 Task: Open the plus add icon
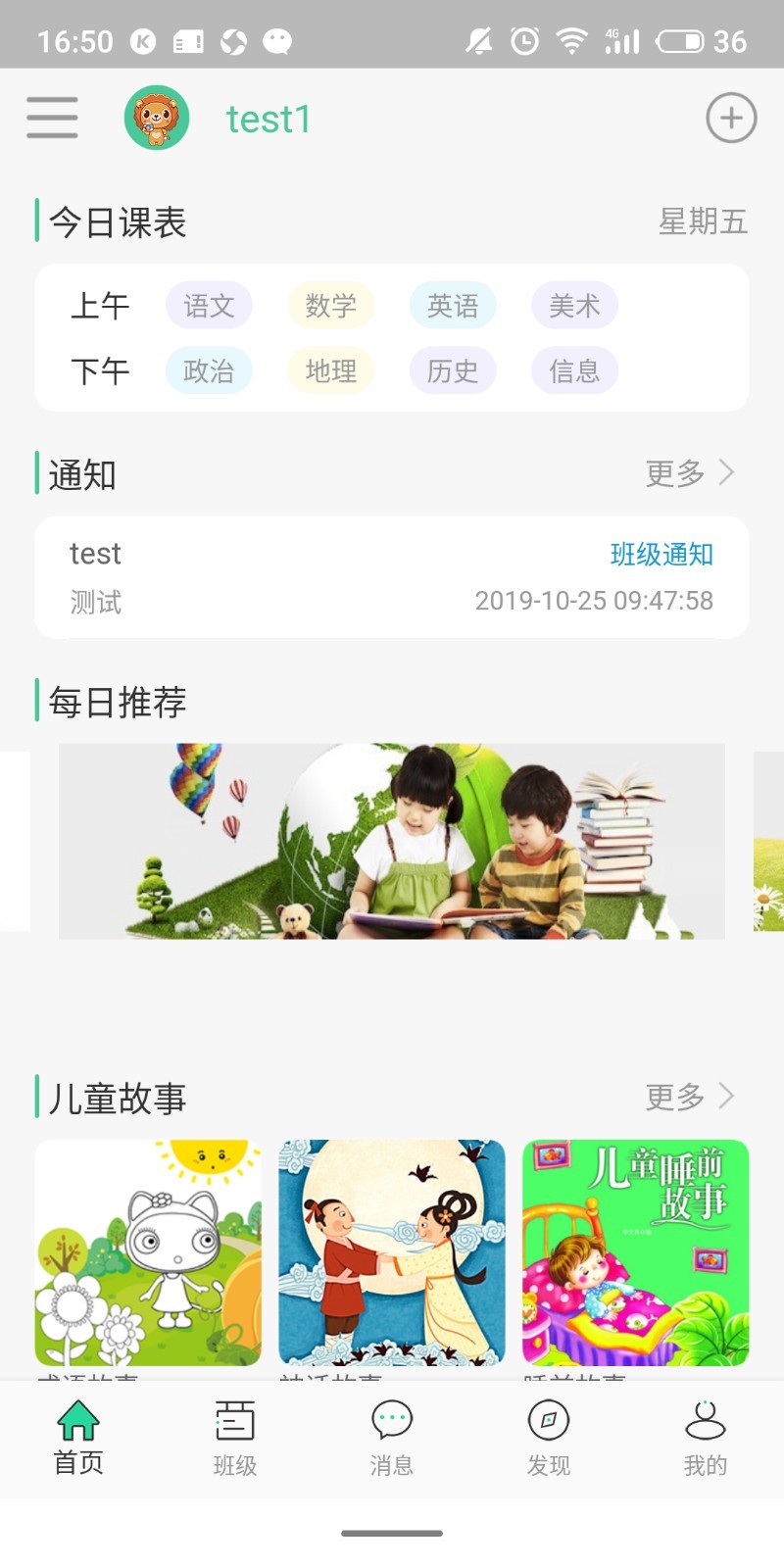[731, 119]
